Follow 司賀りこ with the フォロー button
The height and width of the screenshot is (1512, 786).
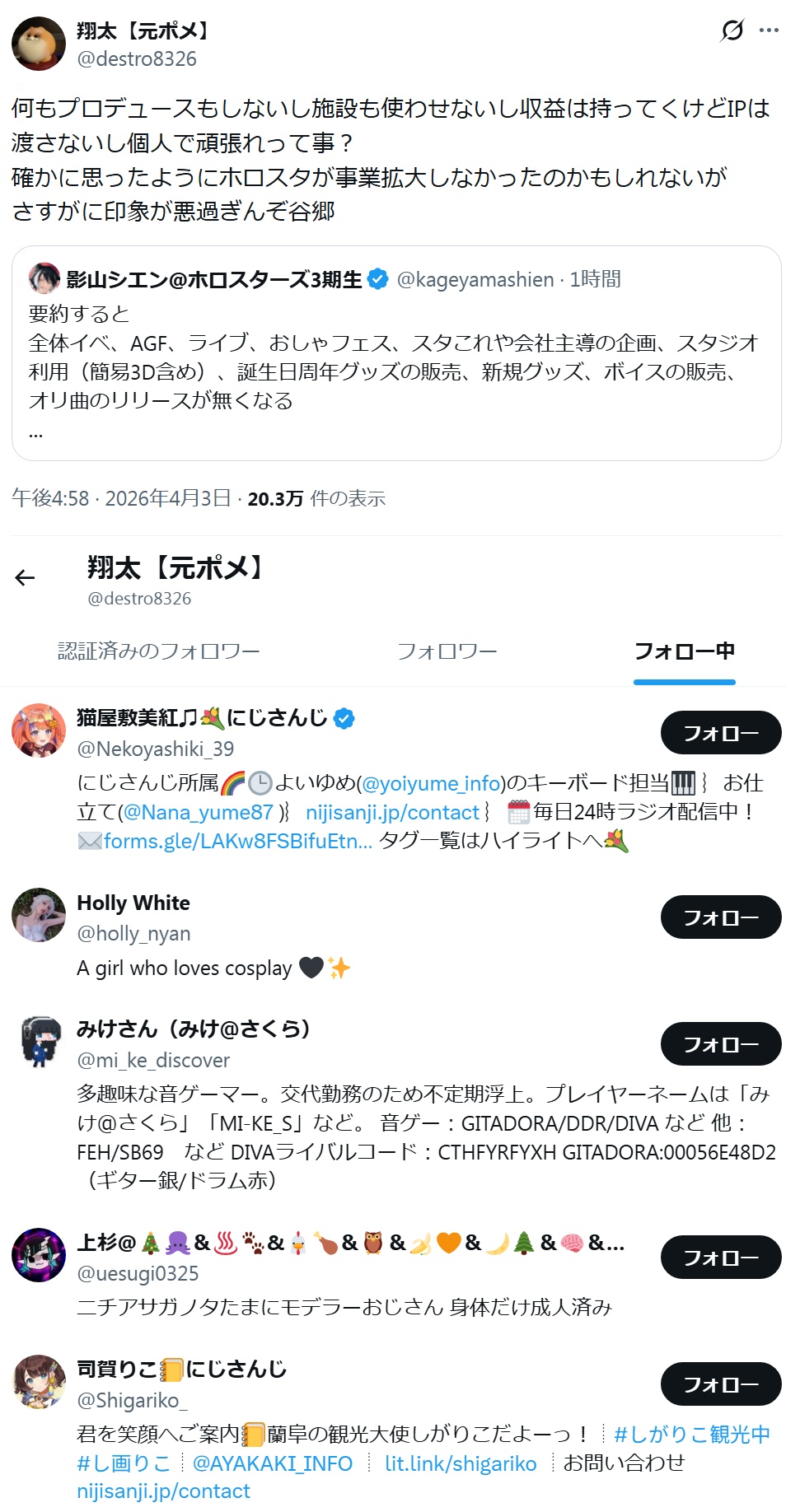tap(720, 1384)
